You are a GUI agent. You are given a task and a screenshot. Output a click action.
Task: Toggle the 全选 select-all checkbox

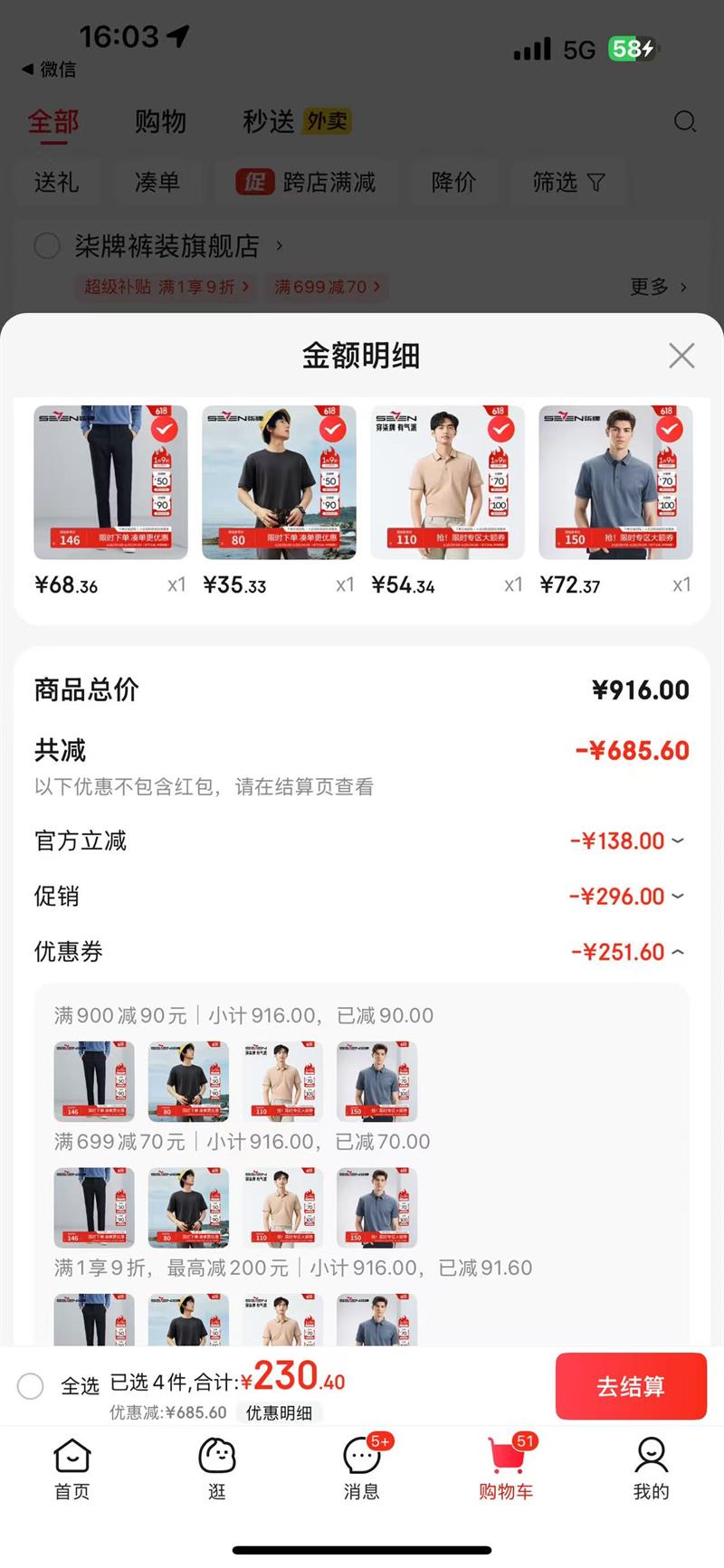[31, 1386]
